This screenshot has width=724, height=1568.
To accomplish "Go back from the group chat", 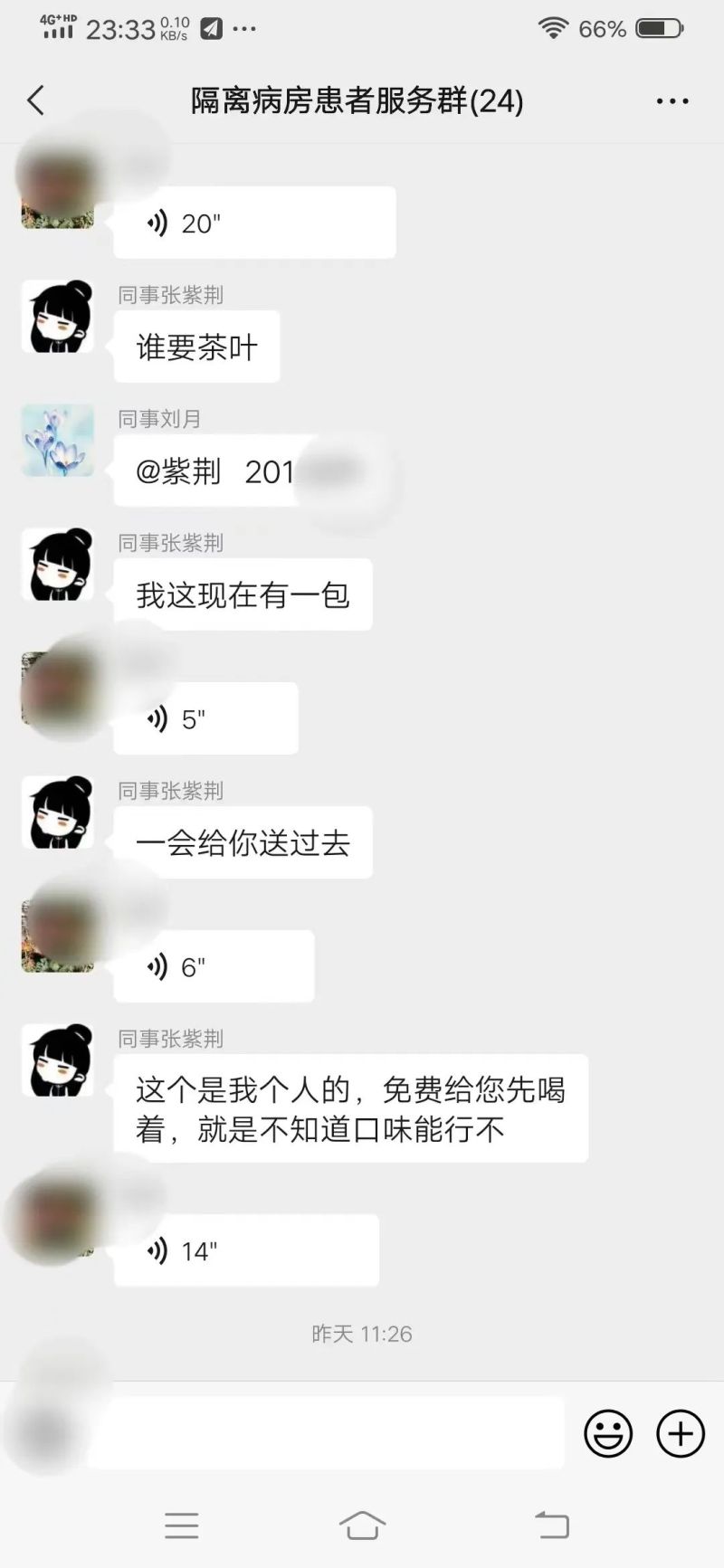I will (36, 100).
